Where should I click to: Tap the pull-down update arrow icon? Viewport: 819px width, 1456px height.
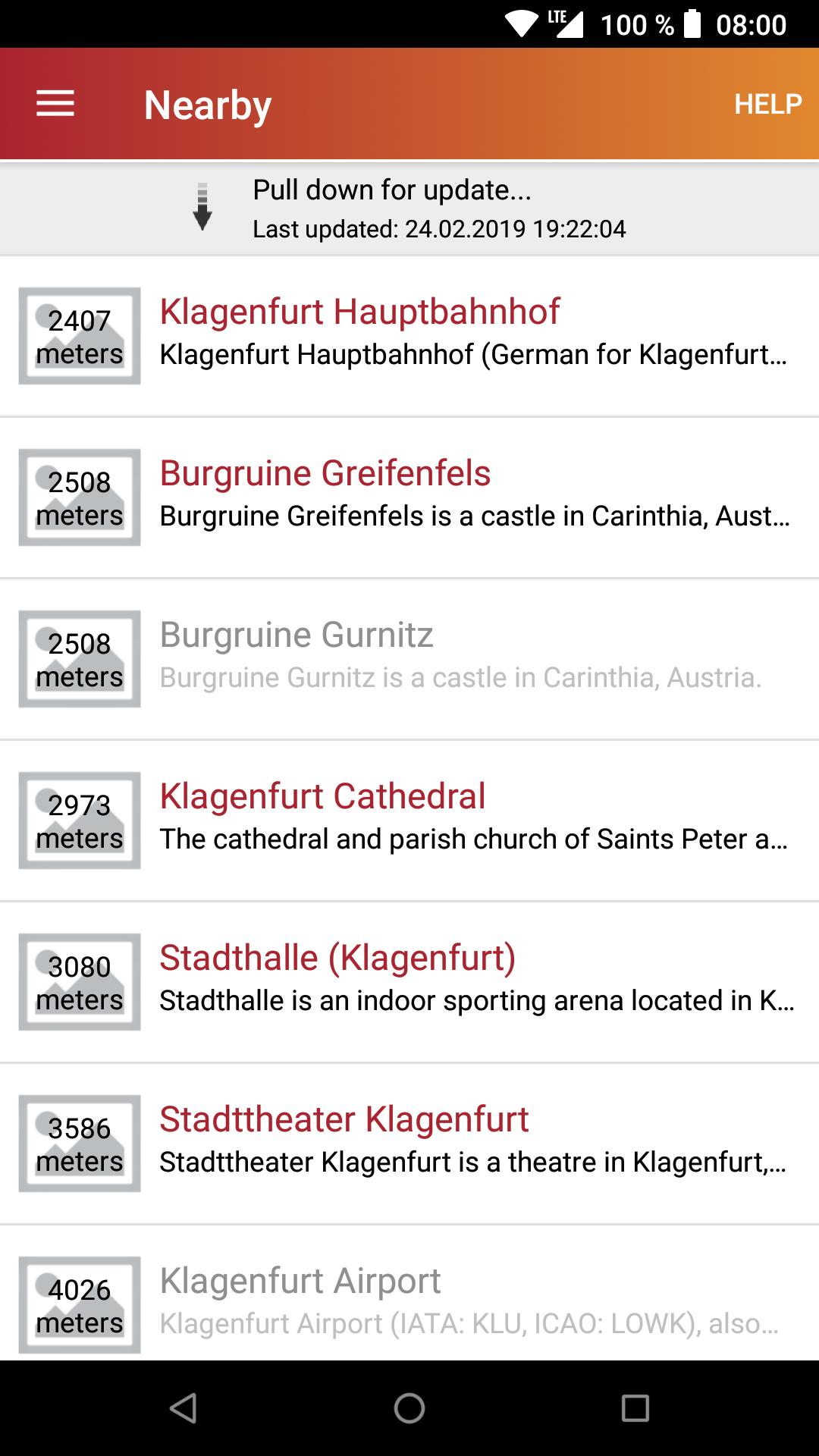pyautogui.click(x=202, y=208)
